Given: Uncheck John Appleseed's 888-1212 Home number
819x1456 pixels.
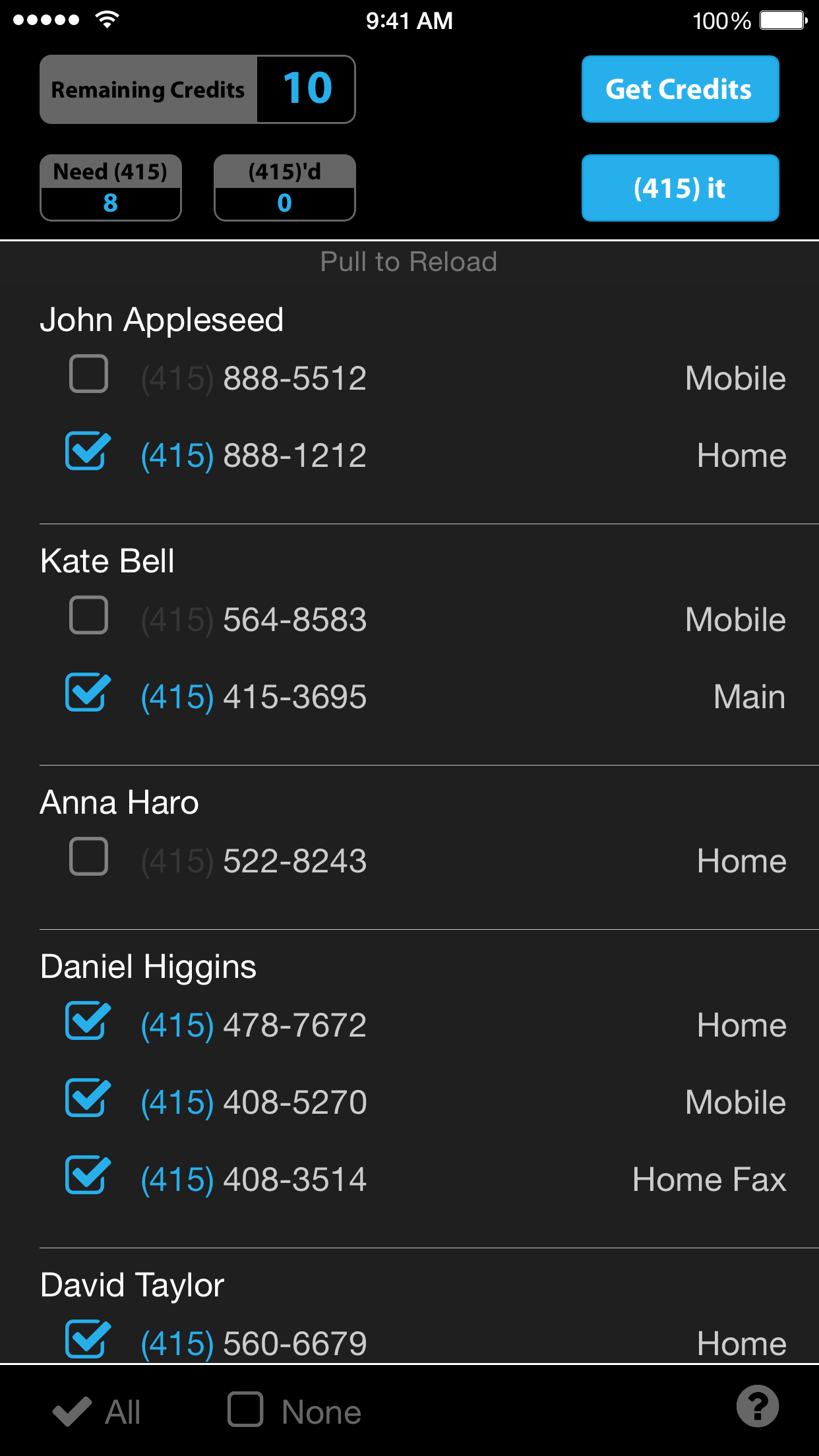Looking at the screenshot, I should [x=88, y=452].
